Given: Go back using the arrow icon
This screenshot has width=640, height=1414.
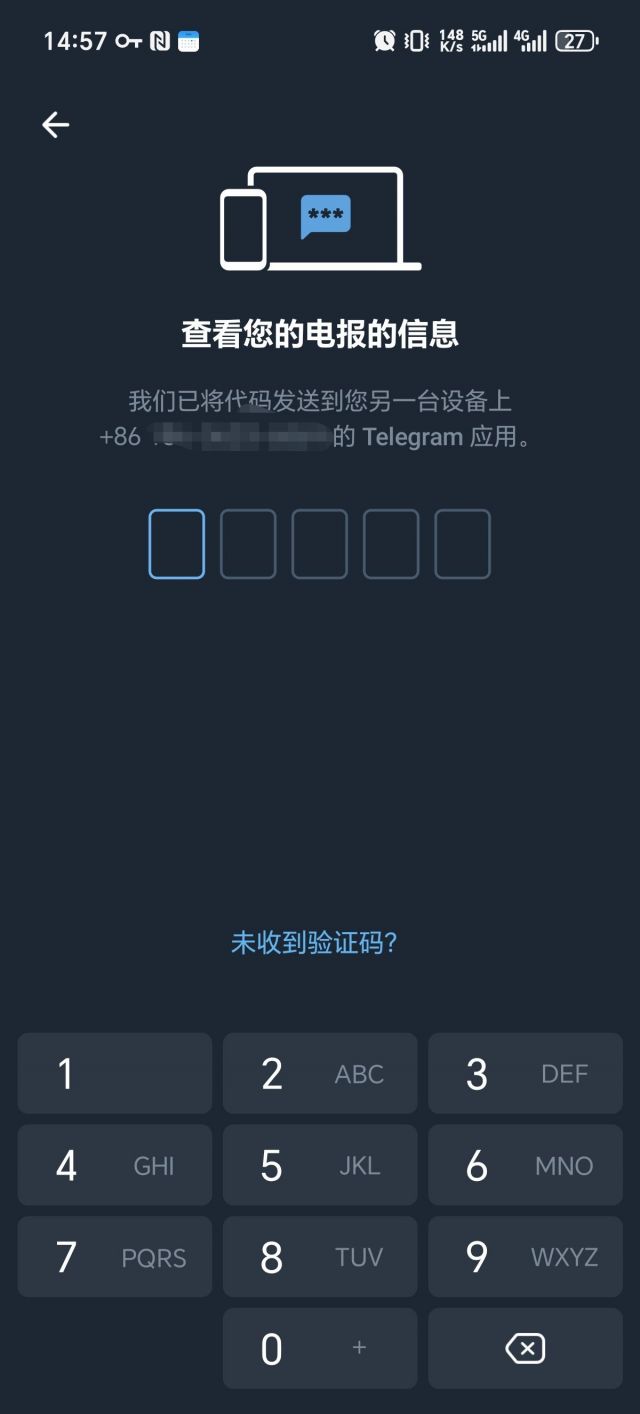Looking at the screenshot, I should pyautogui.click(x=55, y=125).
